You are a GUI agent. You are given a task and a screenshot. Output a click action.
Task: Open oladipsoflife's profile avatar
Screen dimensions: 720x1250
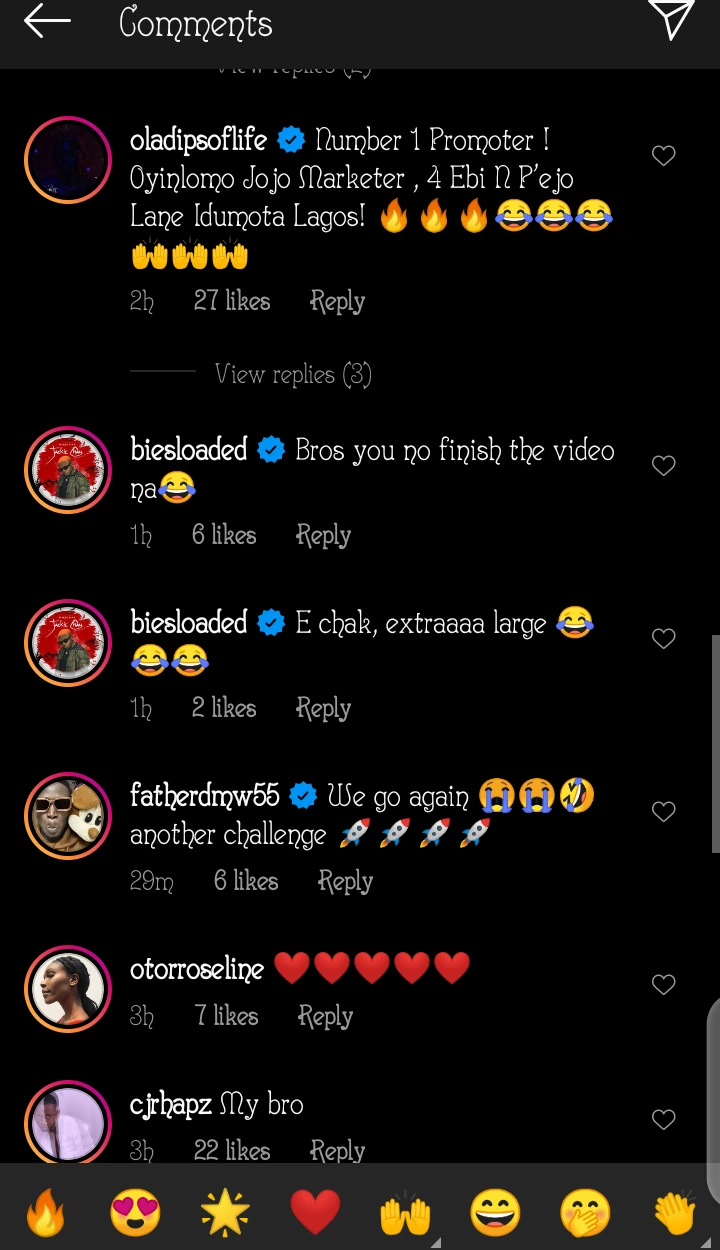pos(68,160)
